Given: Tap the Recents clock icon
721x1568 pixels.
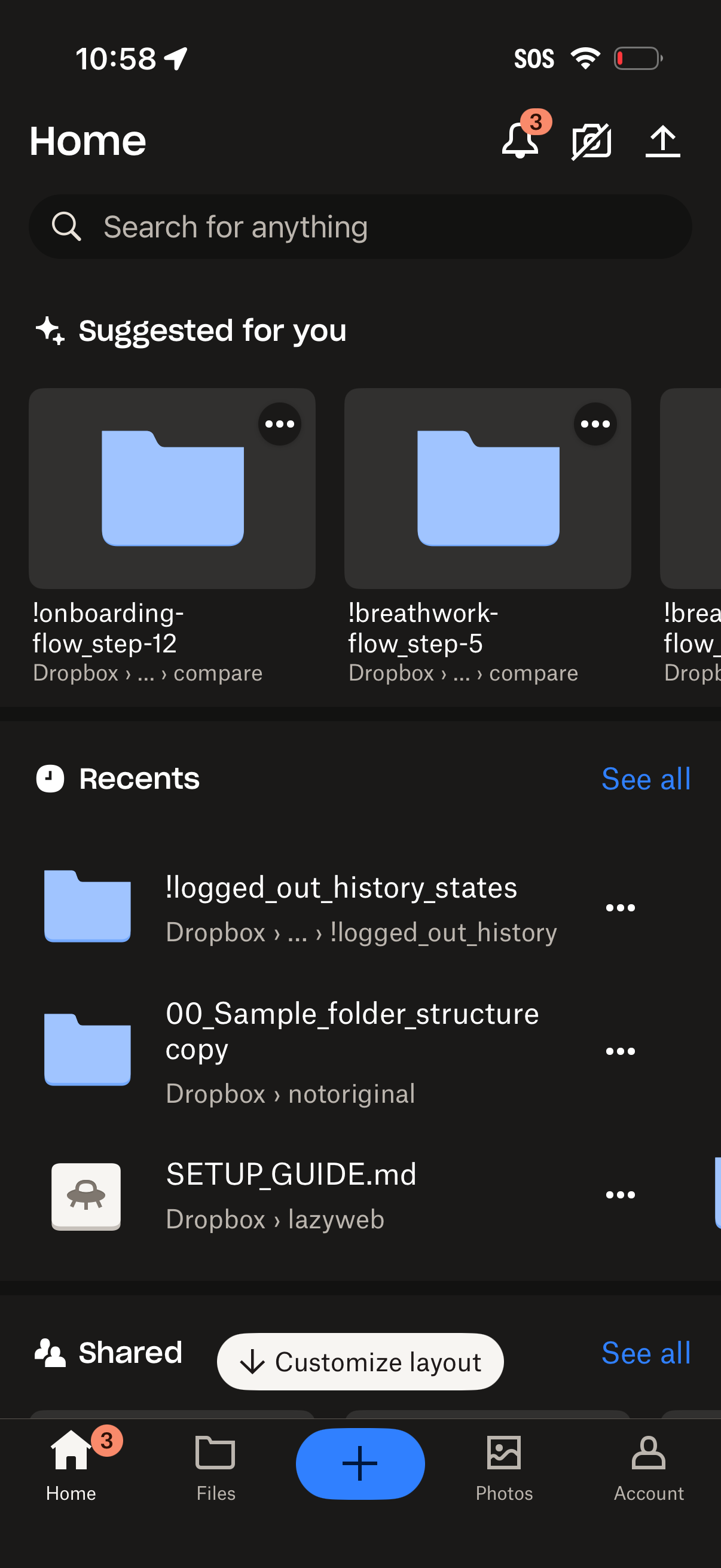Looking at the screenshot, I should [48, 777].
